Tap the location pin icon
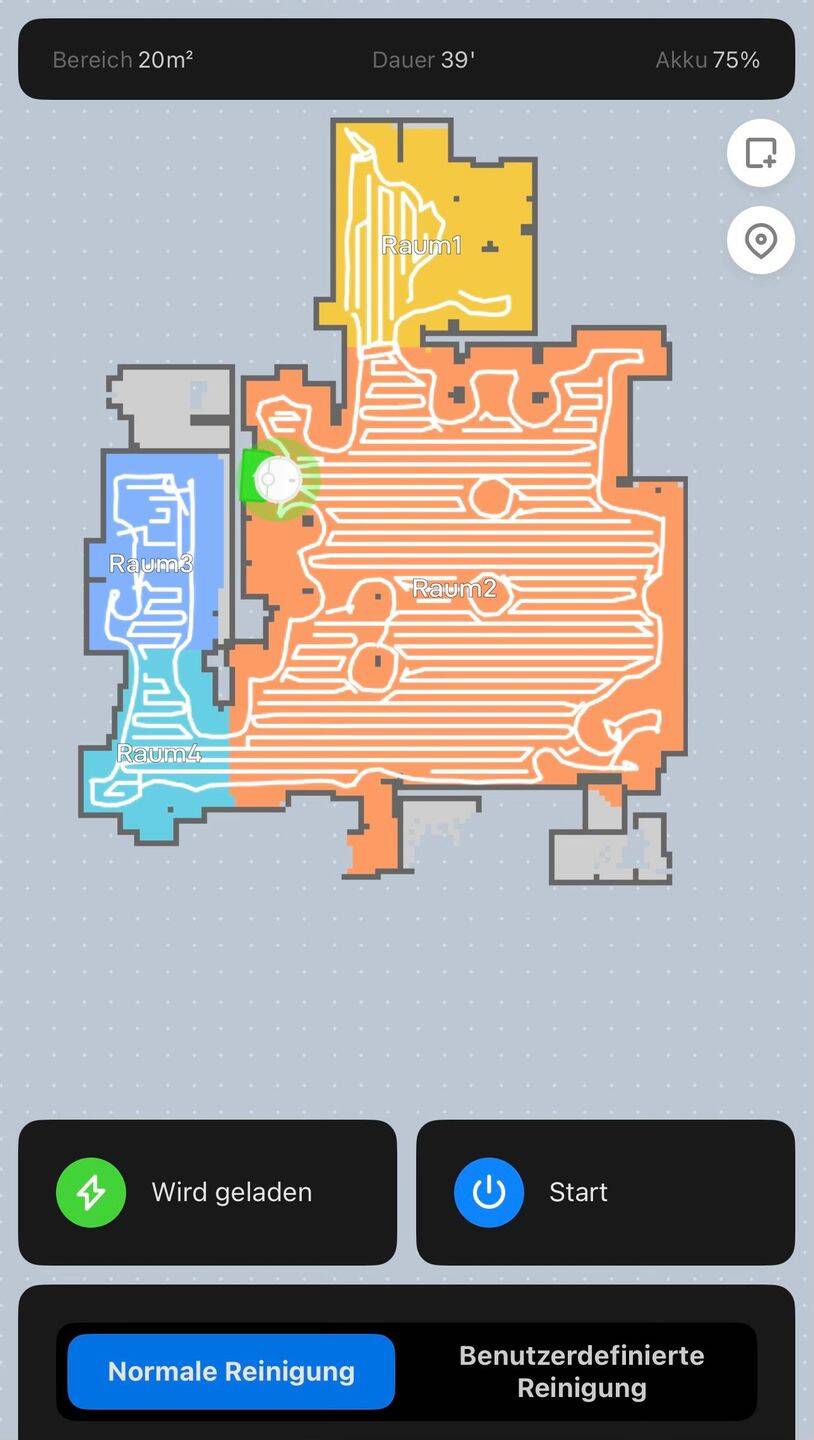 761,240
